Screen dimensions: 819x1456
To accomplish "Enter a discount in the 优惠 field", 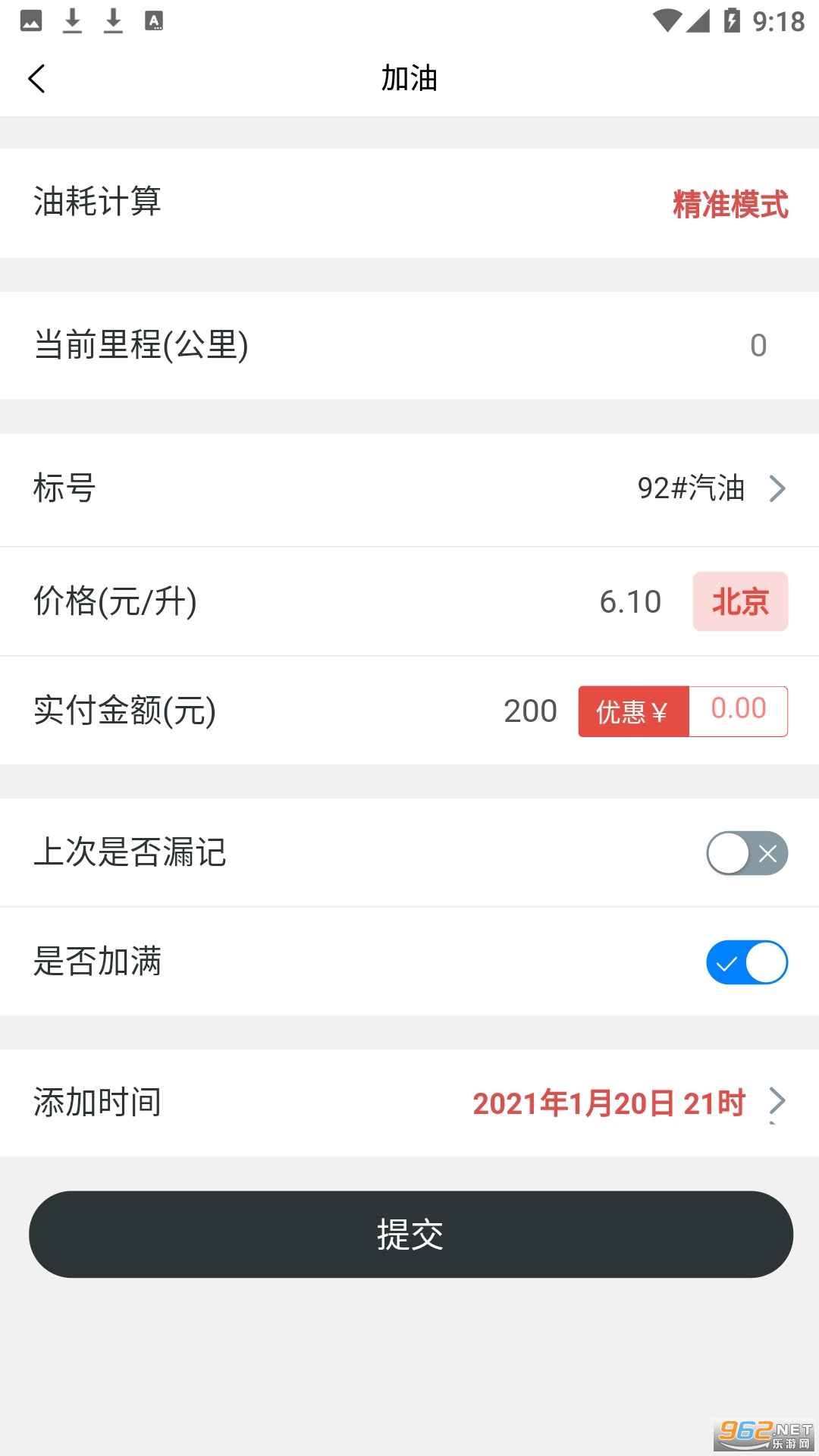I will (x=738, y=711).
